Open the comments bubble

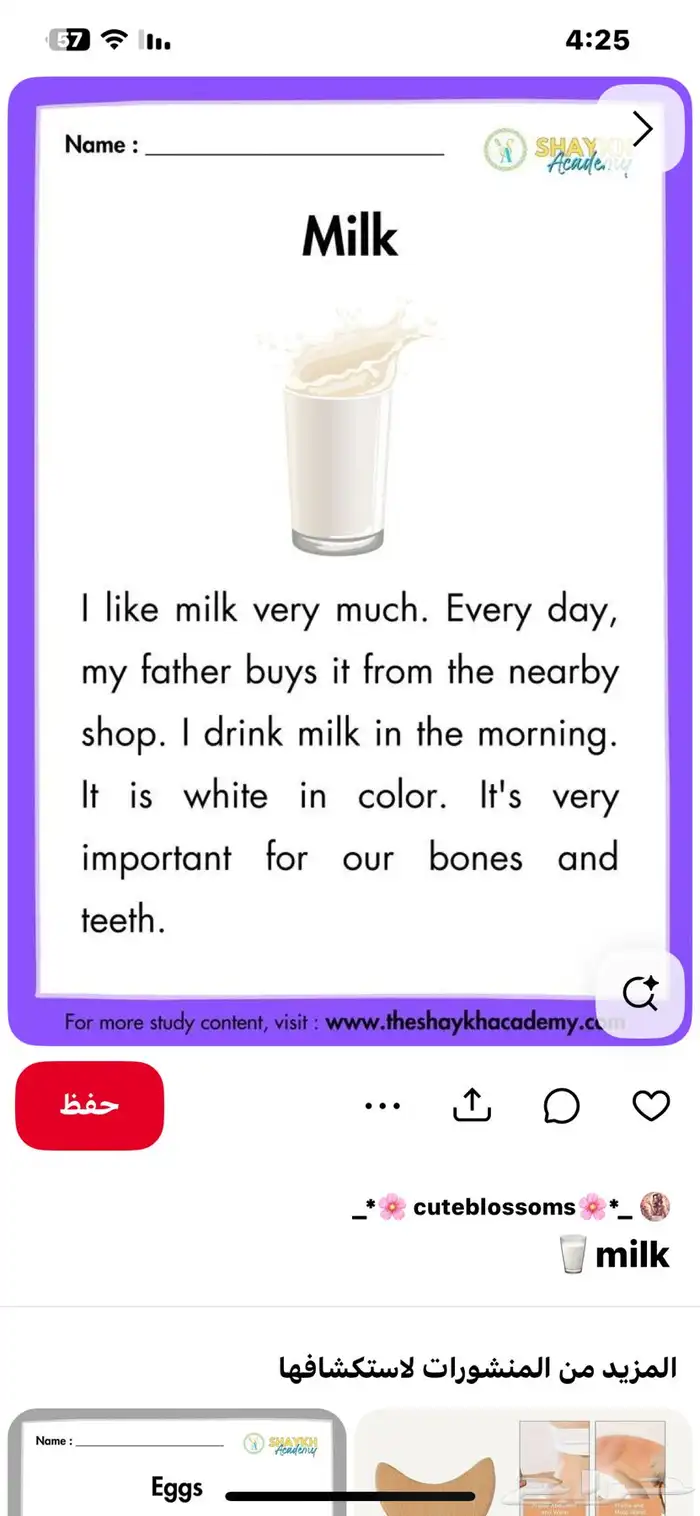[x=561, y=1106]
